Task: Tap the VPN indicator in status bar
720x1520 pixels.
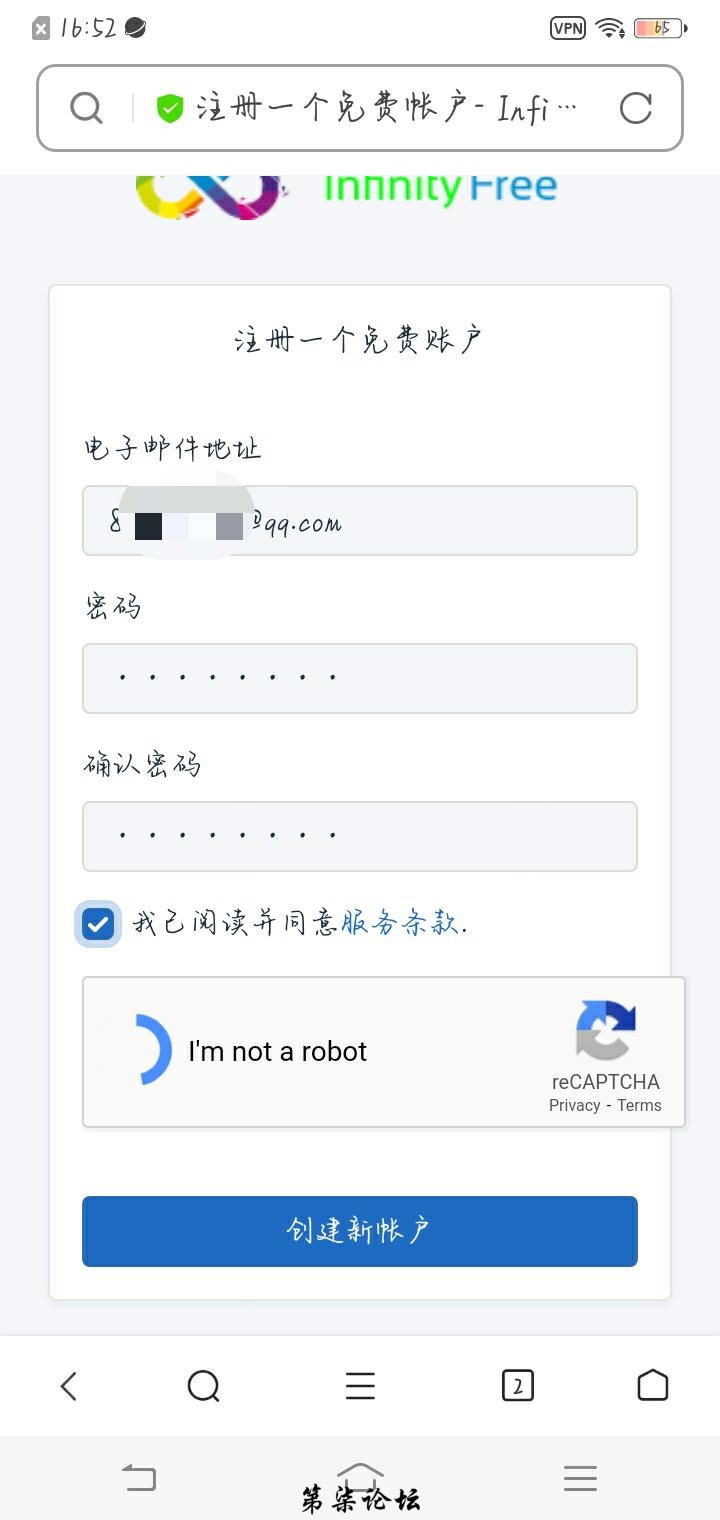Action: point(567,28)
